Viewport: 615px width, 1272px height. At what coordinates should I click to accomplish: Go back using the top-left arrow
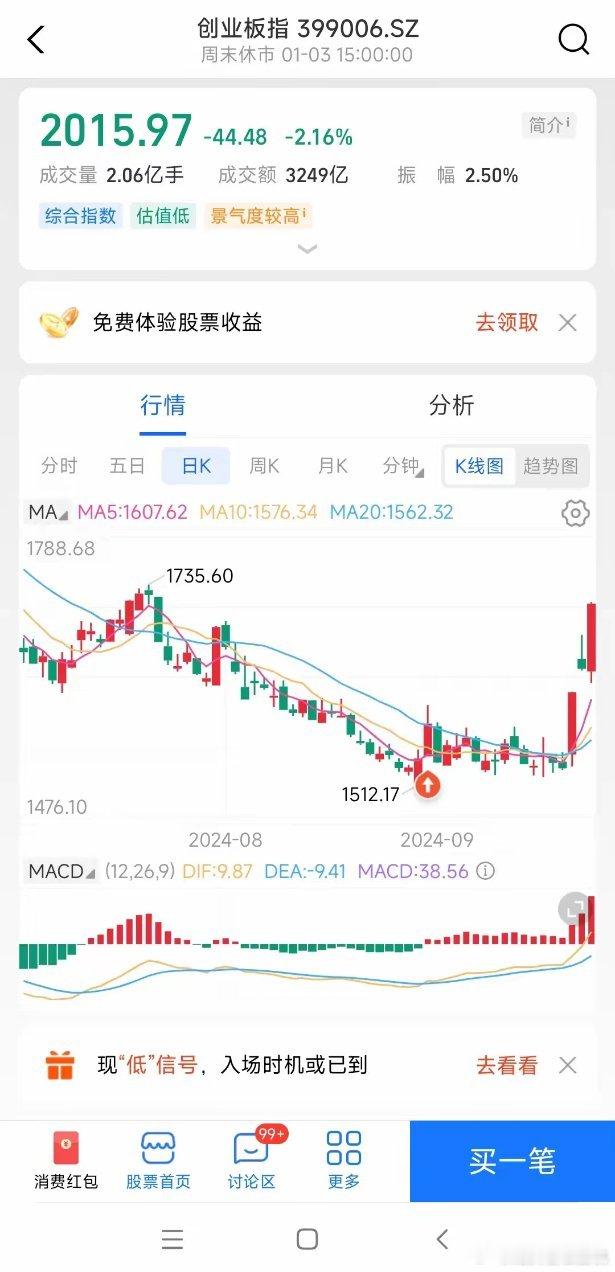tap(36, 40)
